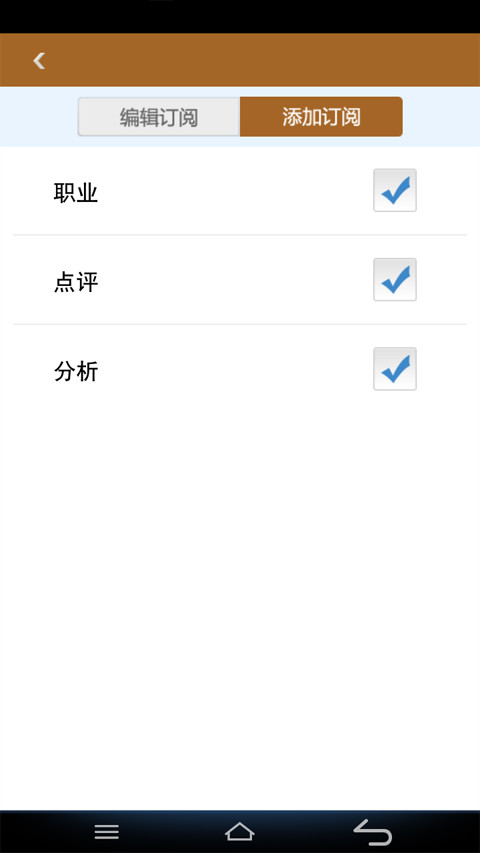Toggle the 点评 checkbox
The height and width of the screenshot is (854, 480).
[x=395, y=279]
